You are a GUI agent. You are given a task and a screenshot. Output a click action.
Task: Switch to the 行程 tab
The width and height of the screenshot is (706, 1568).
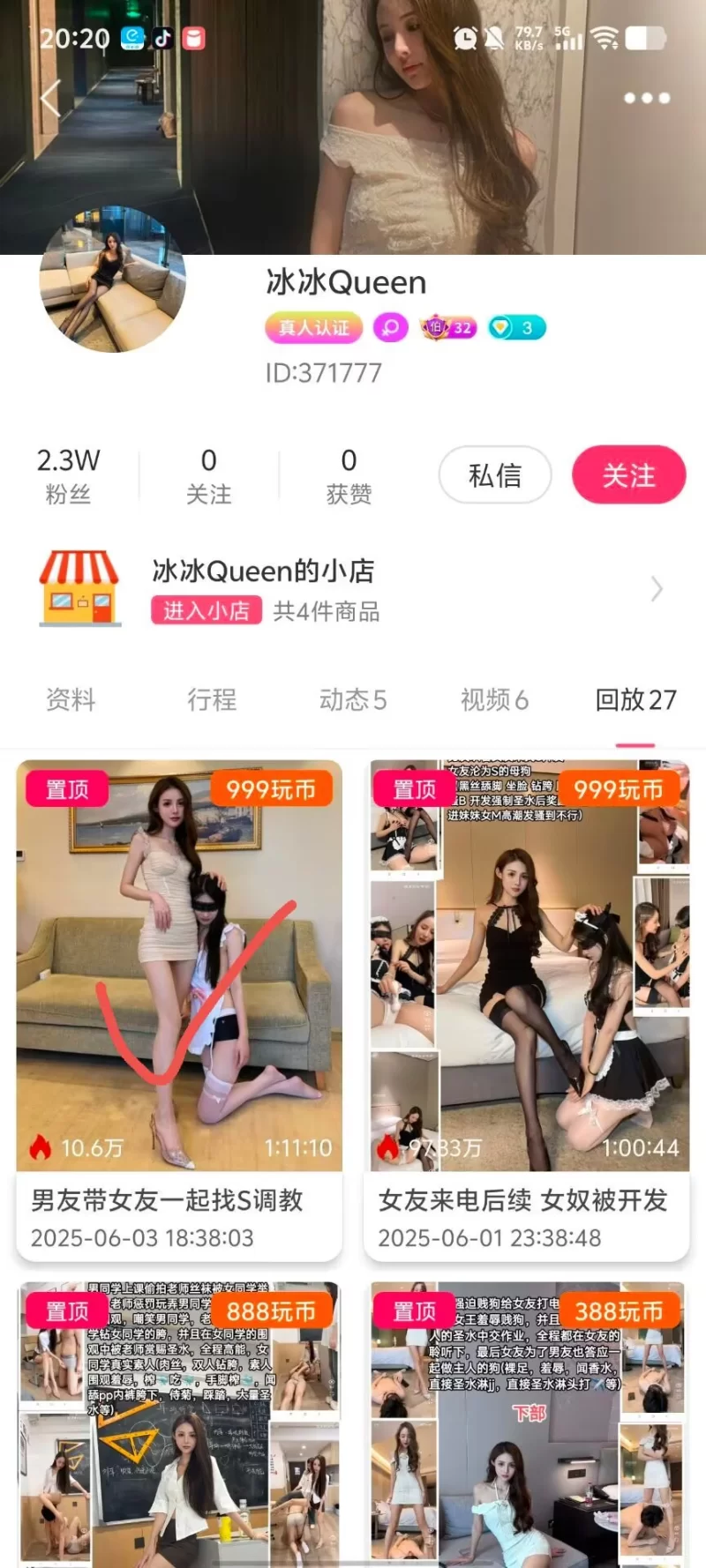[x=212, y=700]
